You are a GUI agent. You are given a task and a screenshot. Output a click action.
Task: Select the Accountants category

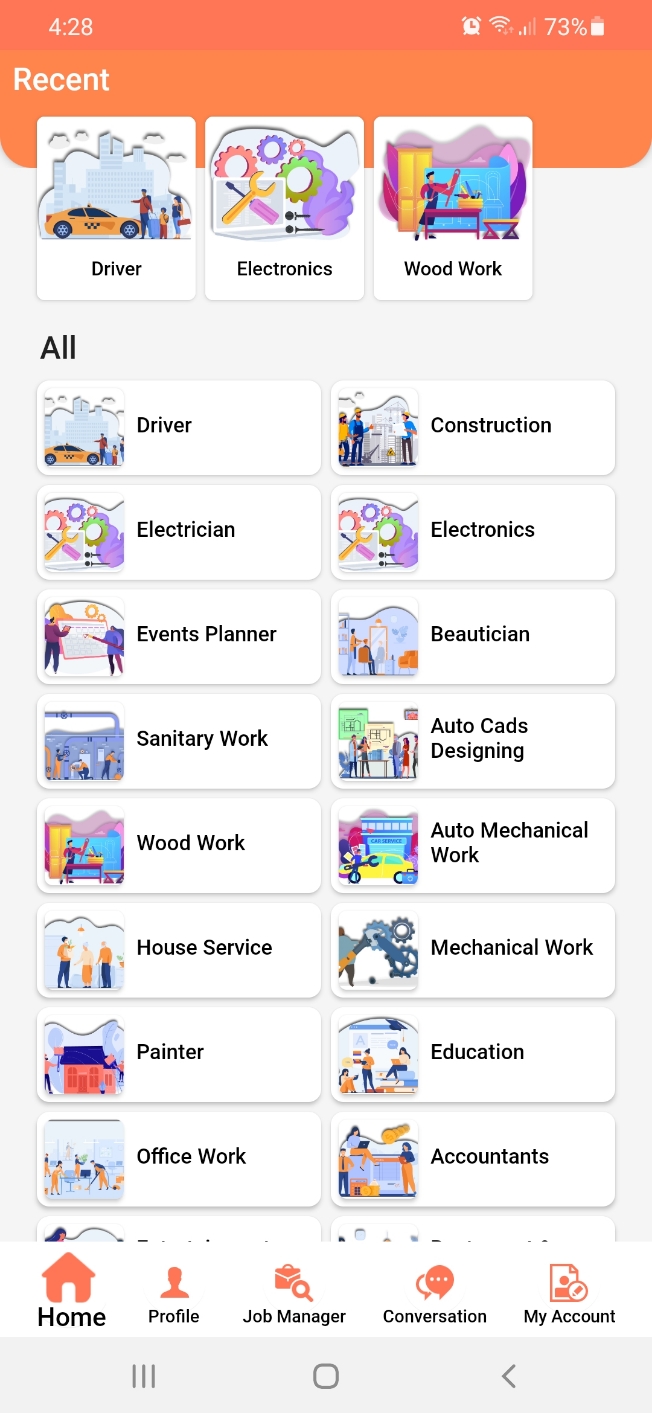pos(473,1159)
